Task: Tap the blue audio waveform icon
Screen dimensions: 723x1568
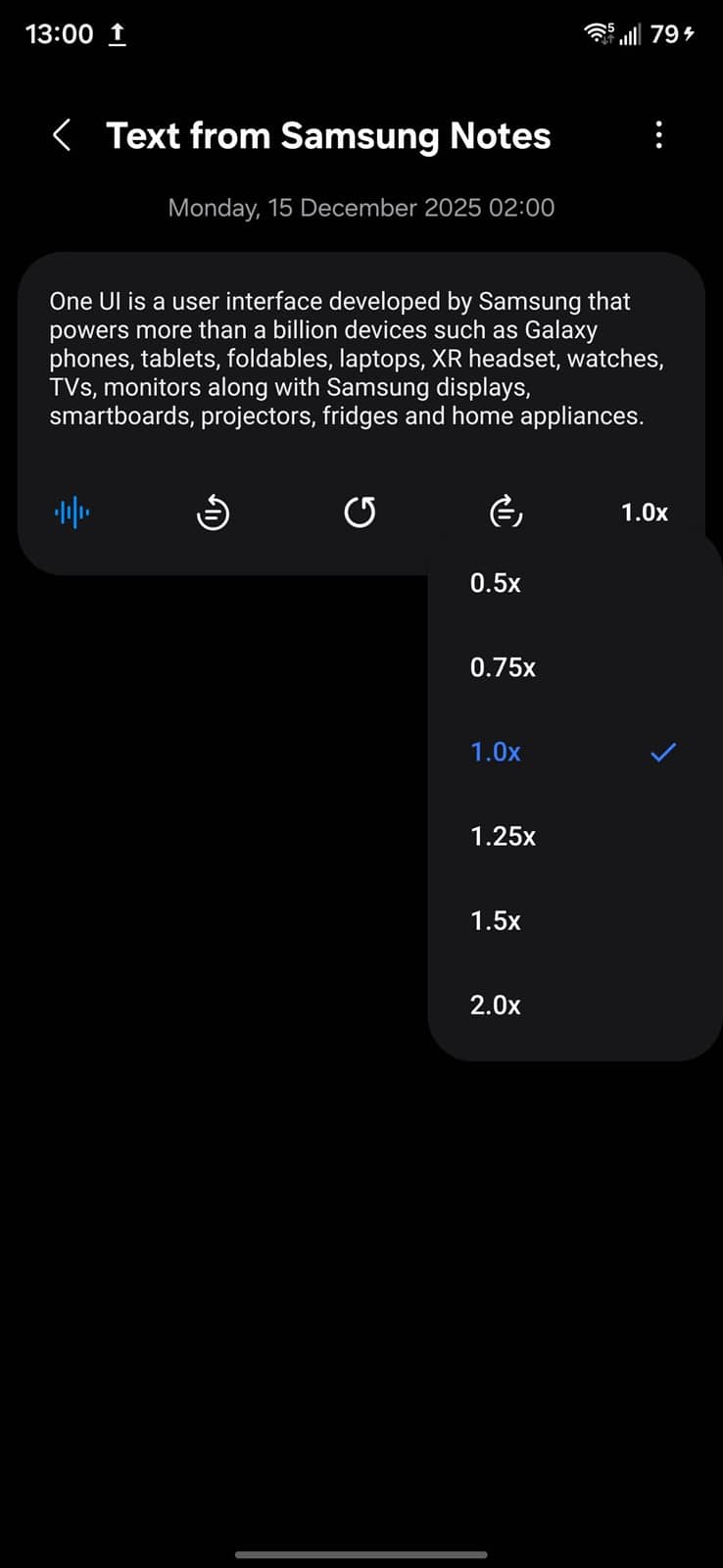Action: click(x=72, y=512)
